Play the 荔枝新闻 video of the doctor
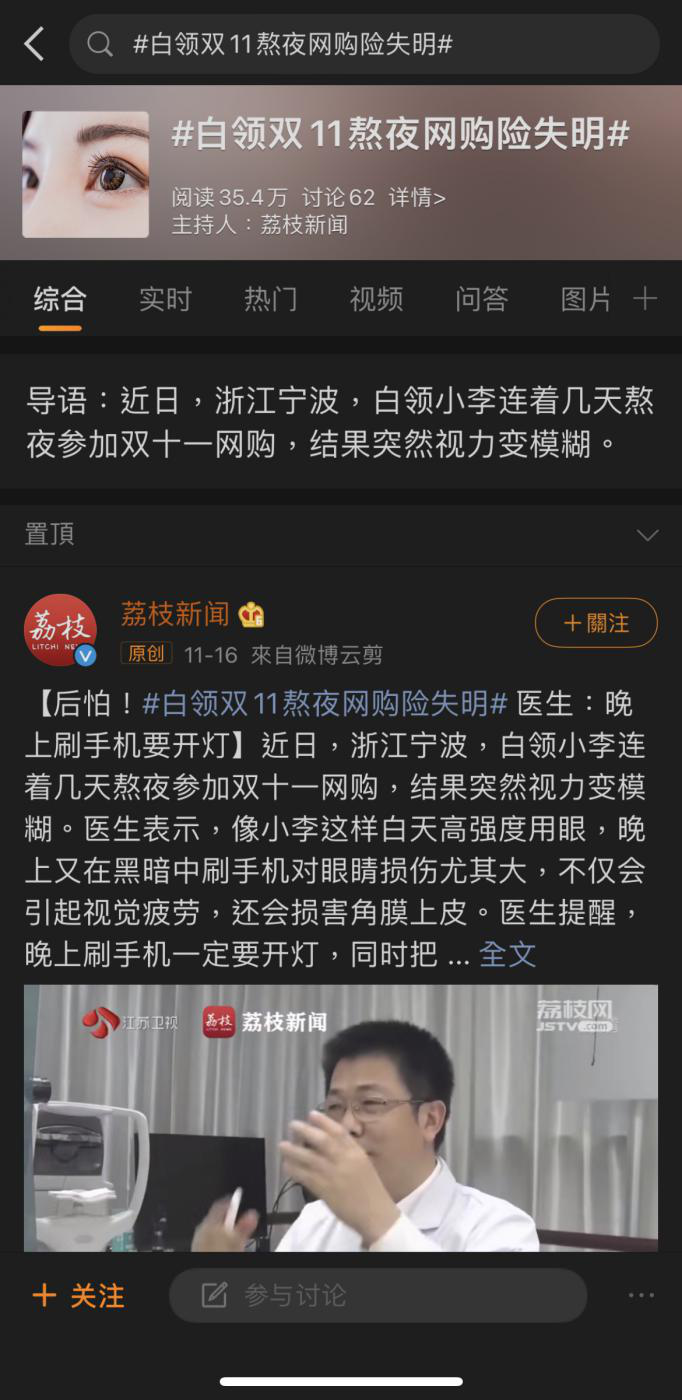Image resolution: width=682 pixels, height=1400 pixels. click(x=341, y=1118)
